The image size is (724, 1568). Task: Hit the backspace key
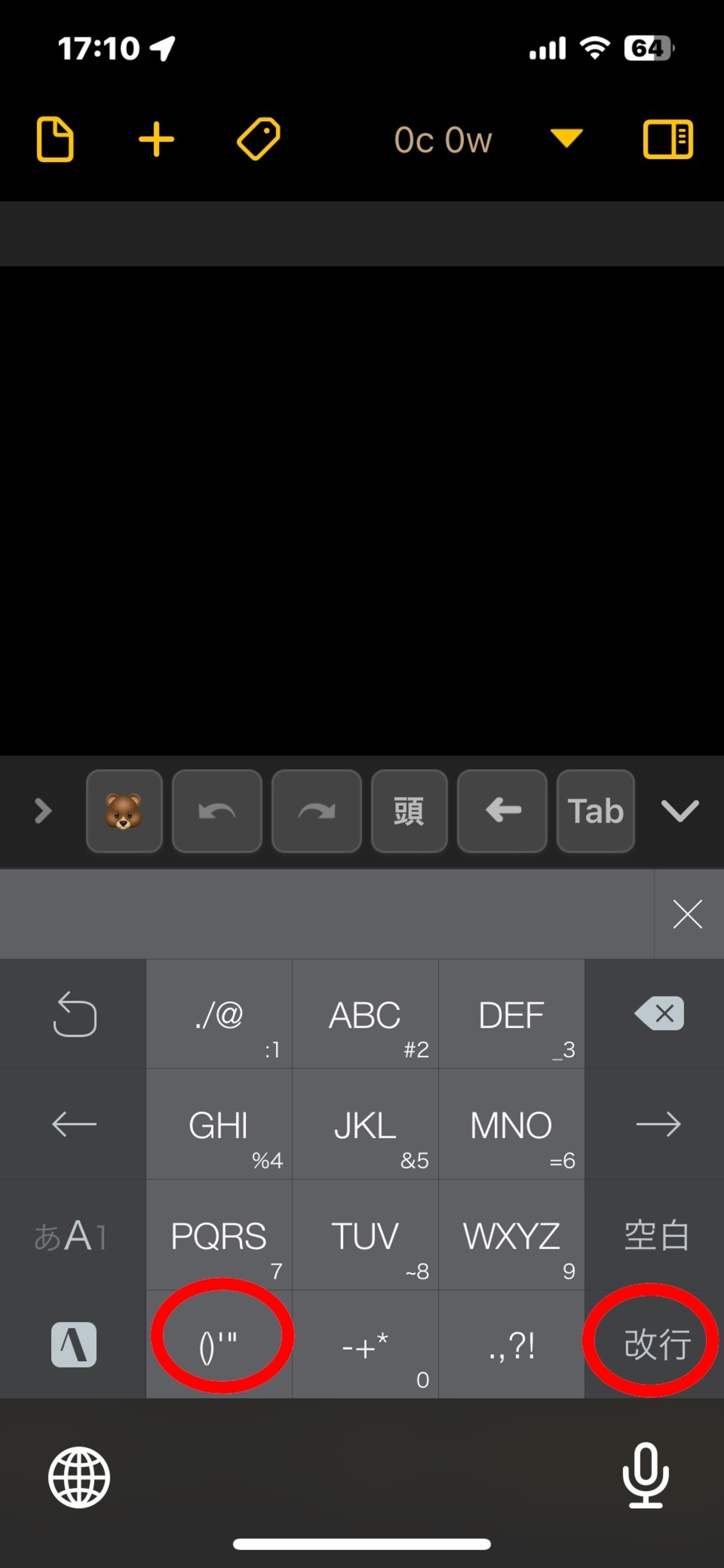click(x=659, y=1013)
